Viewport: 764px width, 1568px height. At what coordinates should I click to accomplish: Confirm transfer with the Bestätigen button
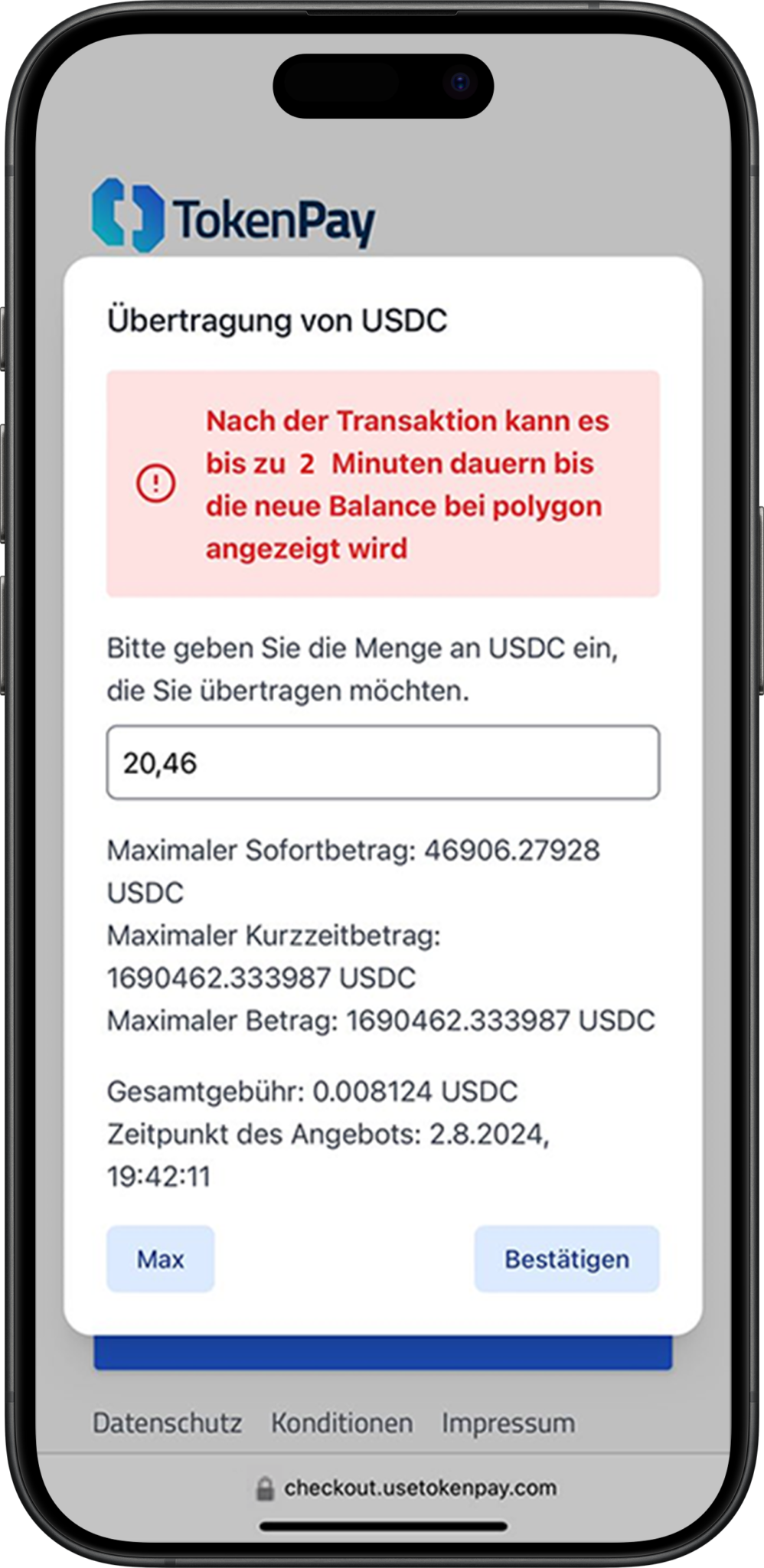[566, 1257]
